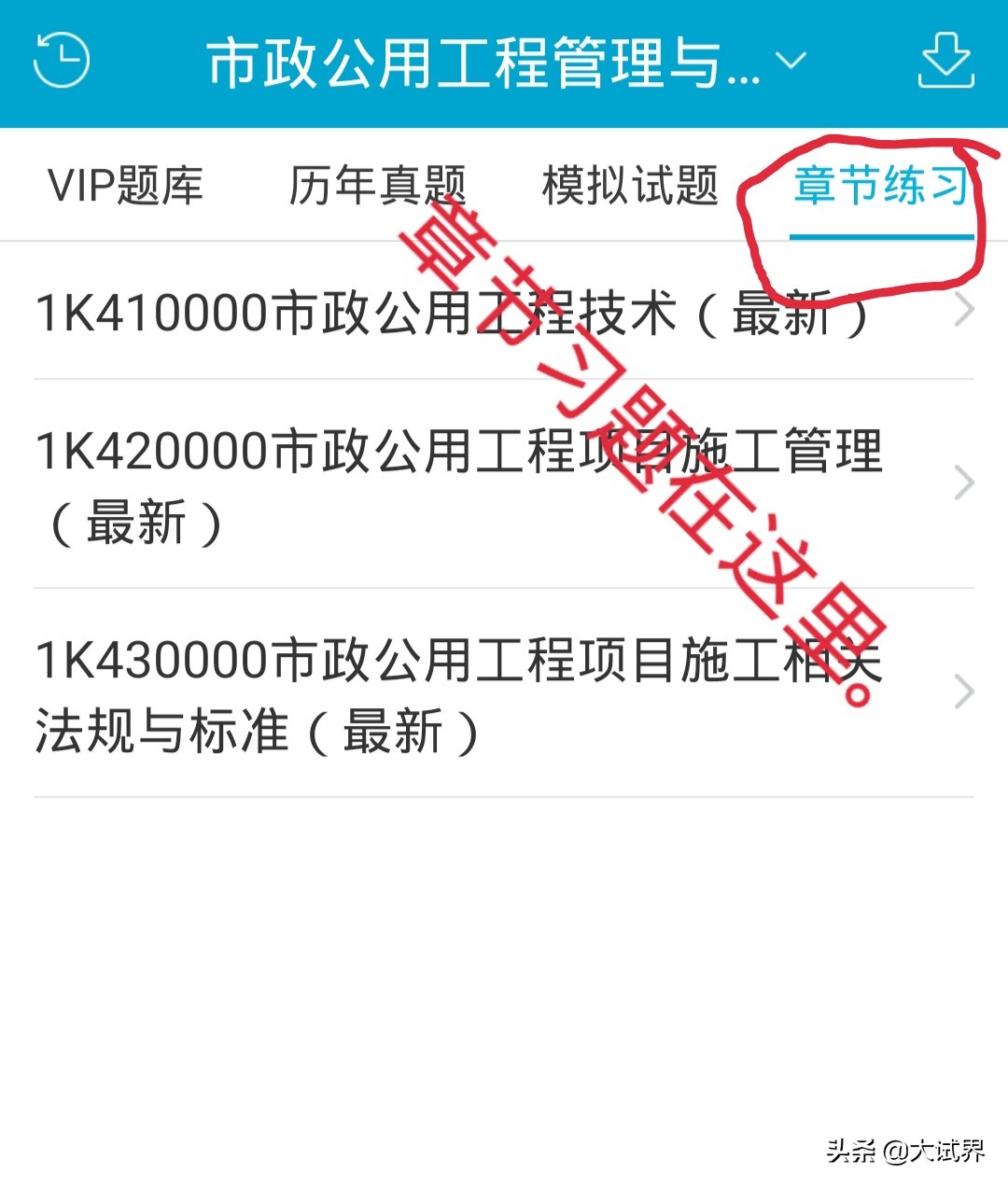
Task: Open the history clock icon
Action: coord(62,60)
